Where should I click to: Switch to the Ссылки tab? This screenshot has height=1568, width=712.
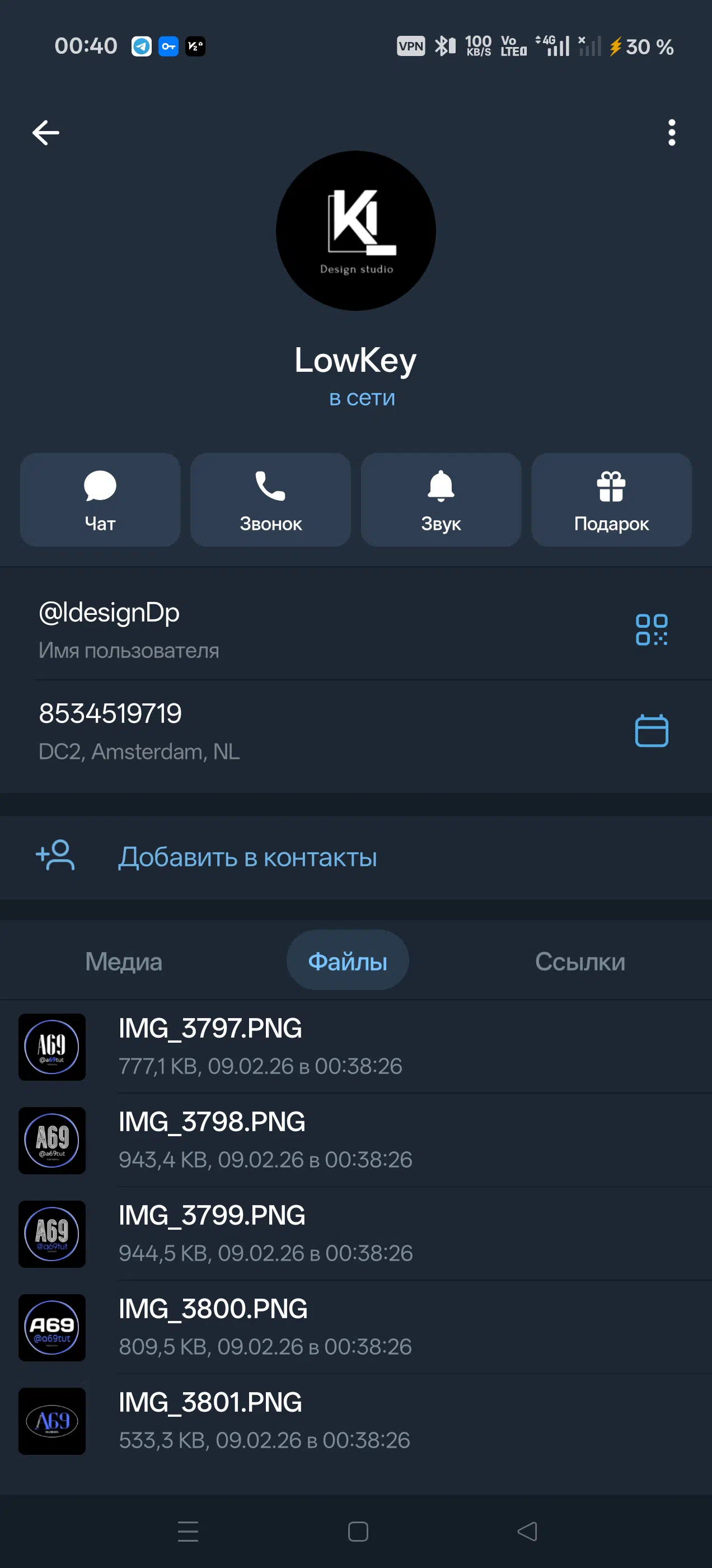click(x=580, y=962)
